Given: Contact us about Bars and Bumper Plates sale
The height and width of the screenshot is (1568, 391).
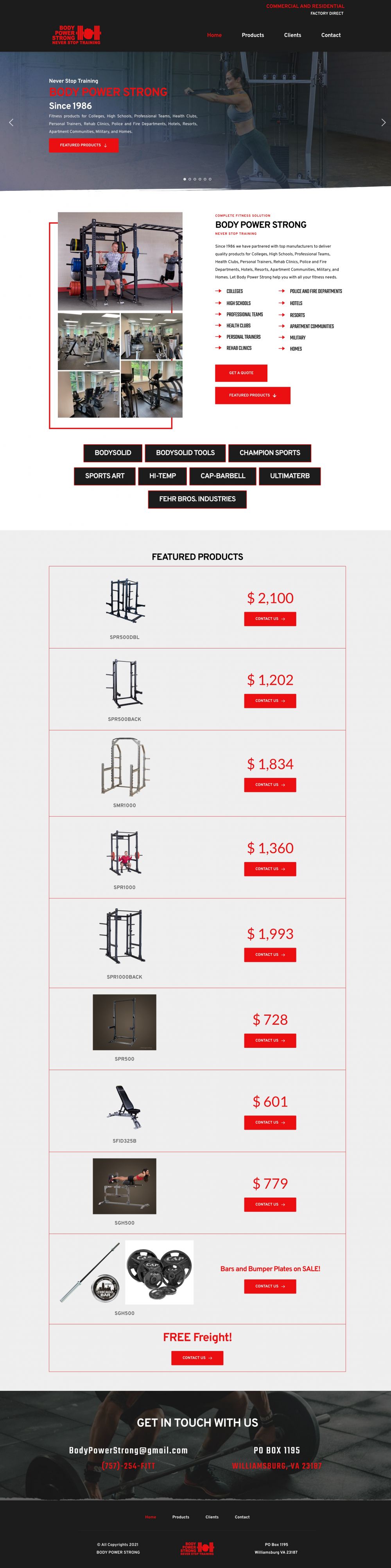Looking at the screenshot, I should (270, 1286).
